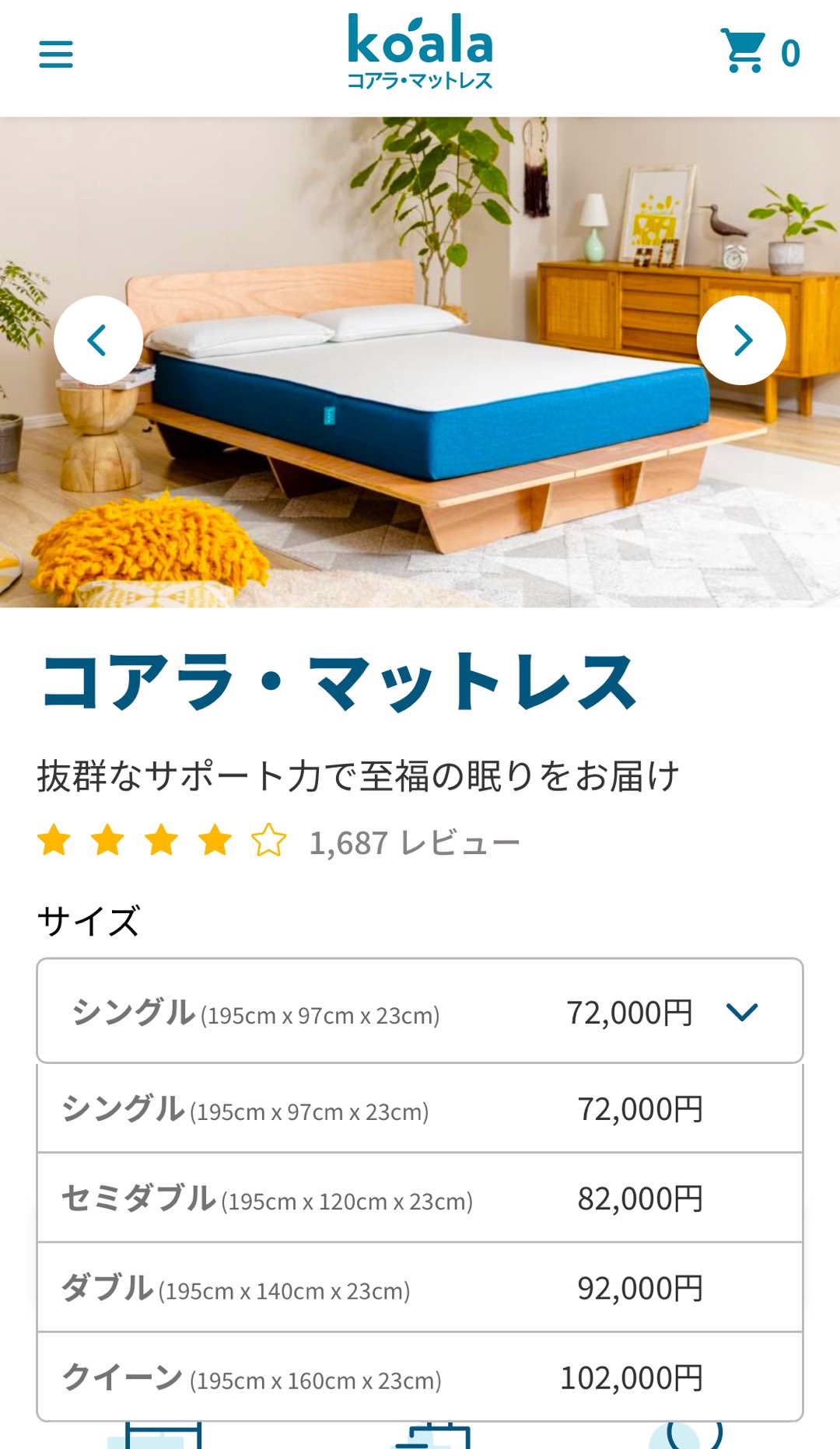Select the クイーン size option
Image resolution: width=840 pixels, height=1449 pixels.
[420, 1377]
